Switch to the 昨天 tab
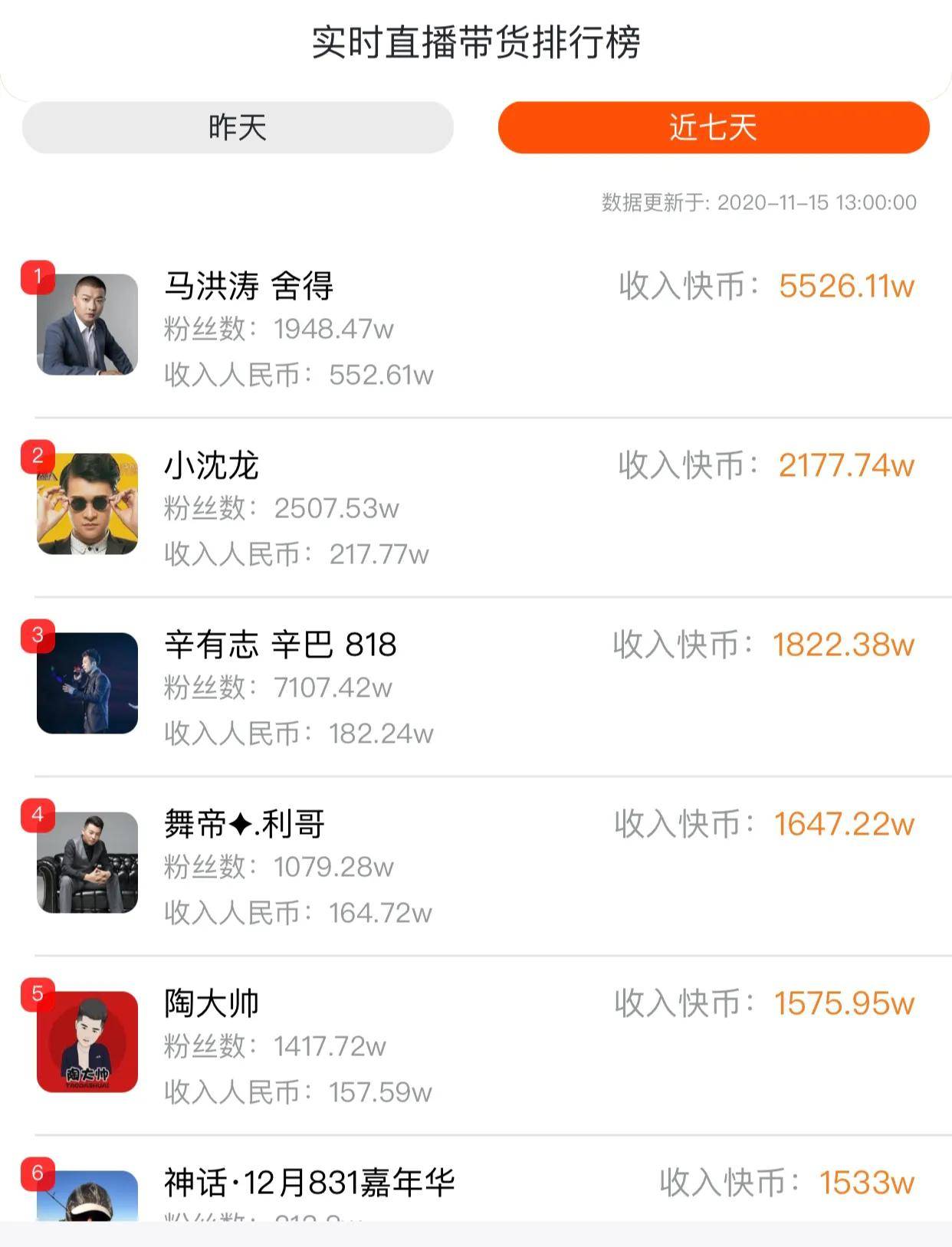 pyautogui.click(x=238, y=129)
